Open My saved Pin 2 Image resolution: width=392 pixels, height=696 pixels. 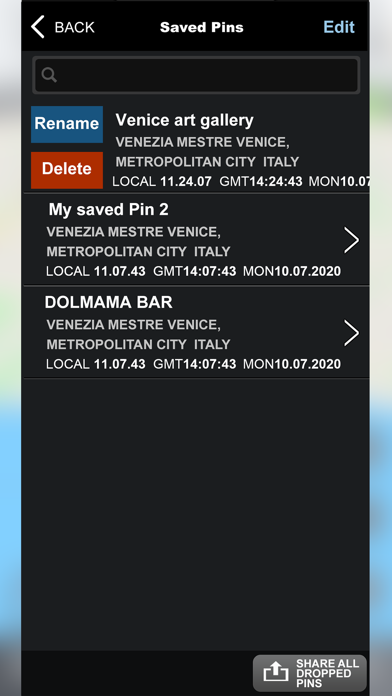click(x=196, y=240)
